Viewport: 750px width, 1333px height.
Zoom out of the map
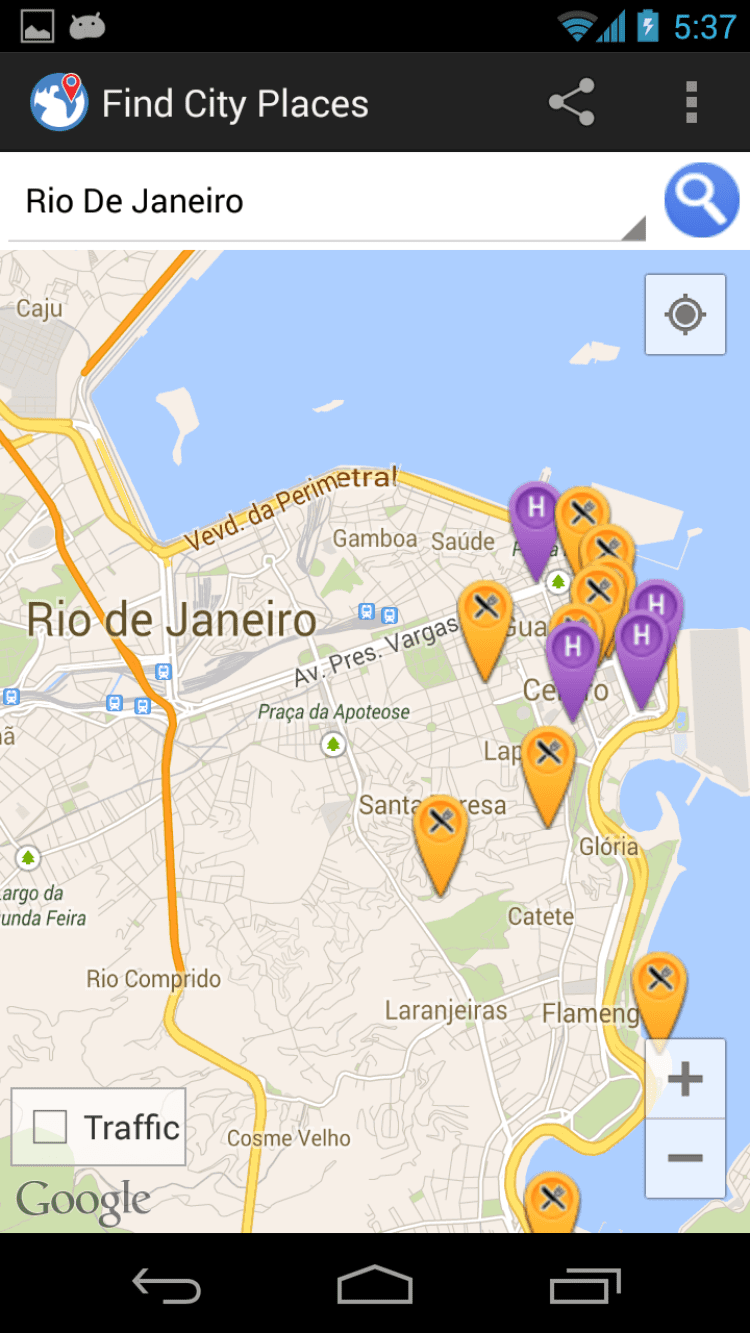tap(685, 1158)
